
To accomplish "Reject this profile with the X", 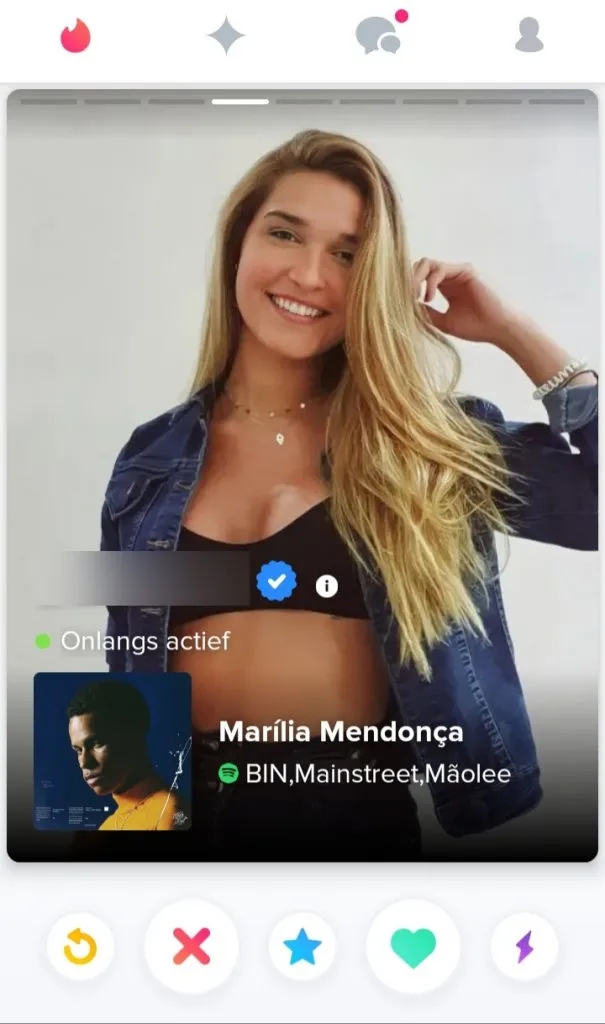I will [191, 946].
